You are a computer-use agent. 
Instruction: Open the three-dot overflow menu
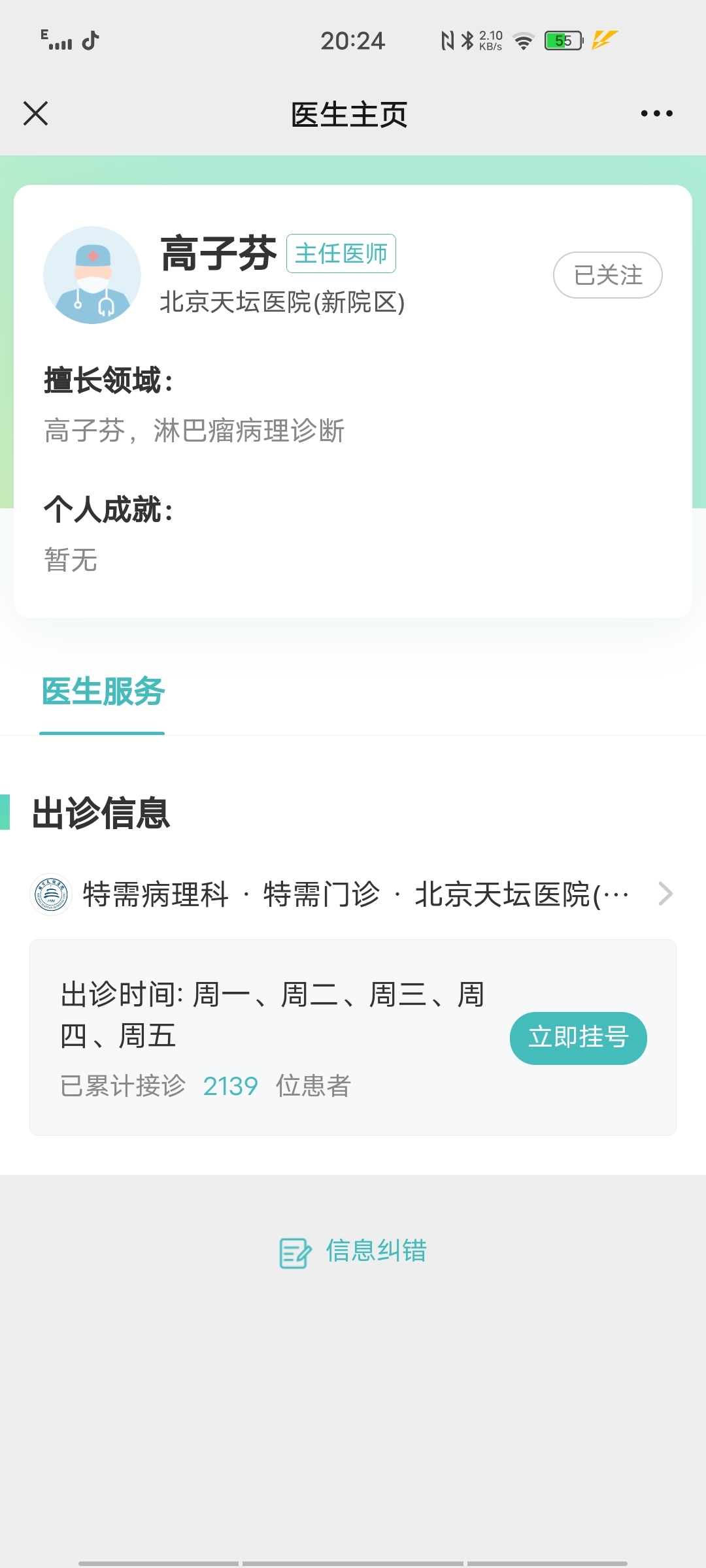coord(656,114)
